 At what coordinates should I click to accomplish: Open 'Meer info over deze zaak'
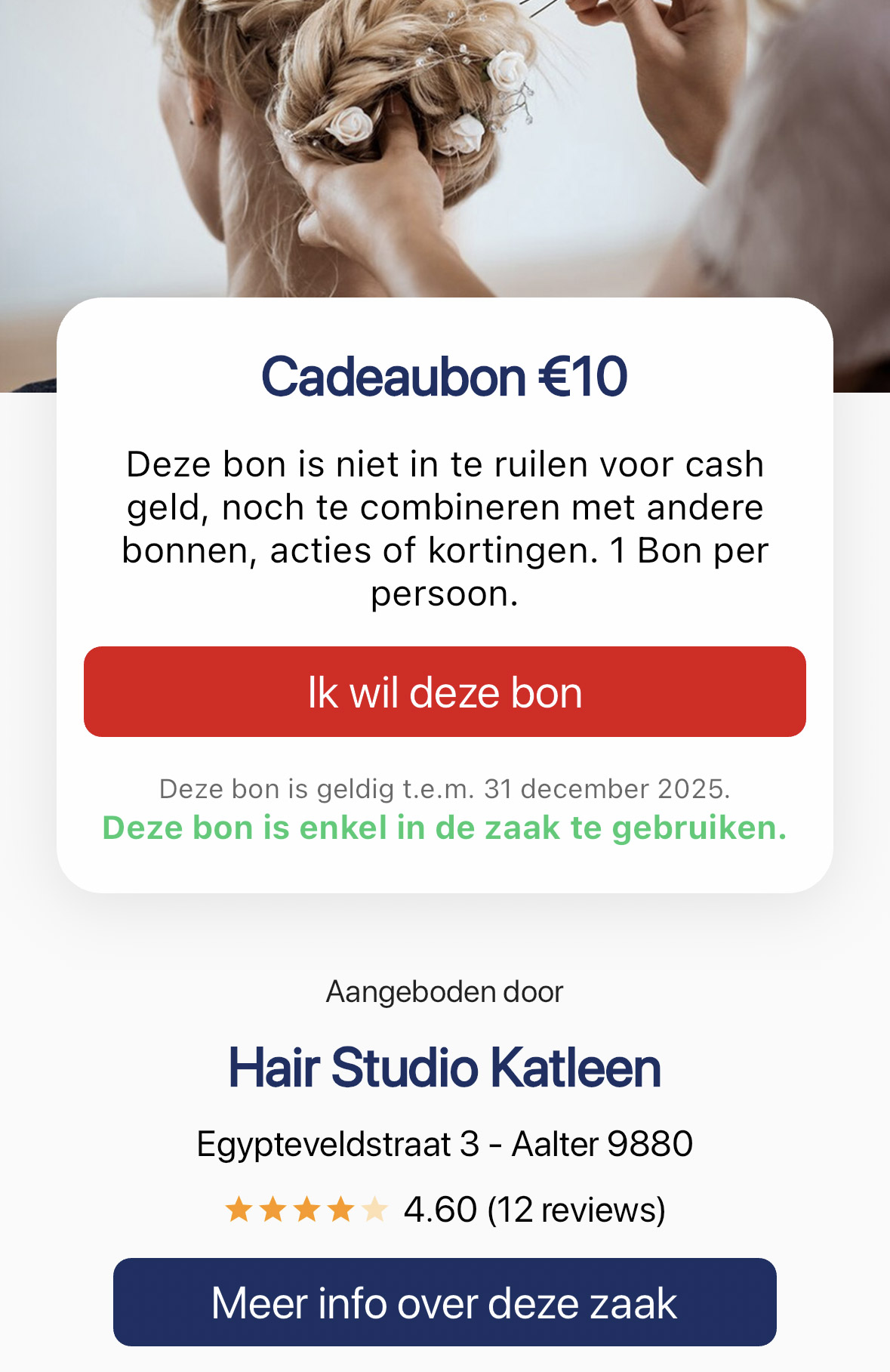[445, 1303]
